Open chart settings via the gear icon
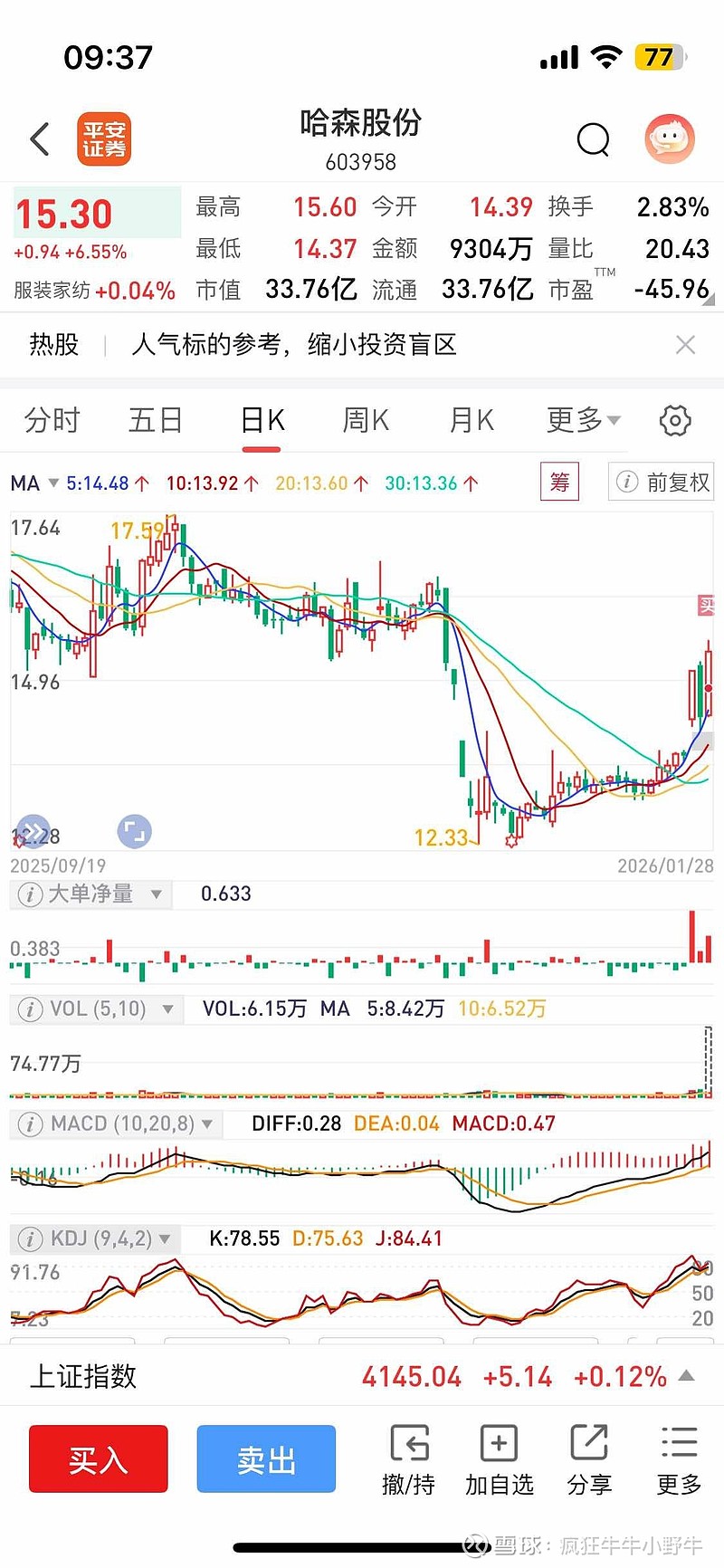The image size is (724, 1568). (x=674, y=419)
